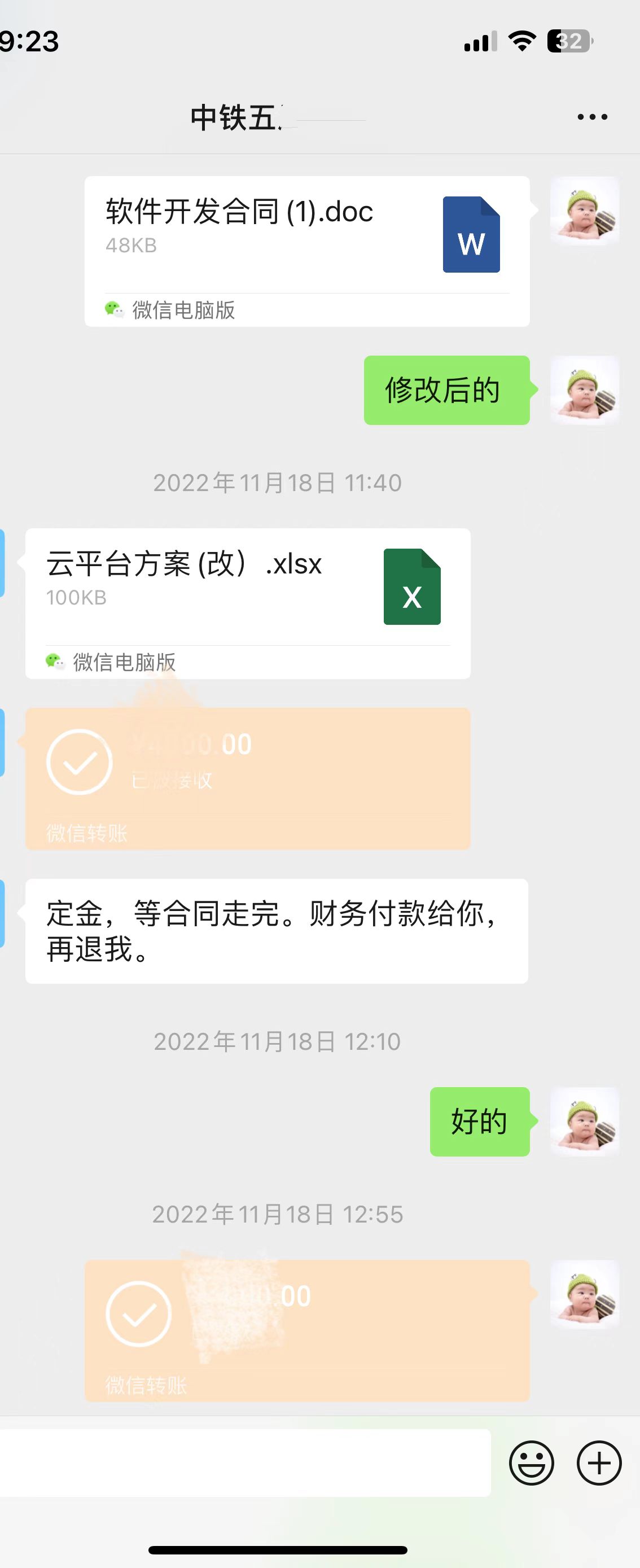Open the received WeChat transfer marked 已被接收
The height and width of the screenshot is (1568, 640).
pyautogui.click(x=248, y=778)
